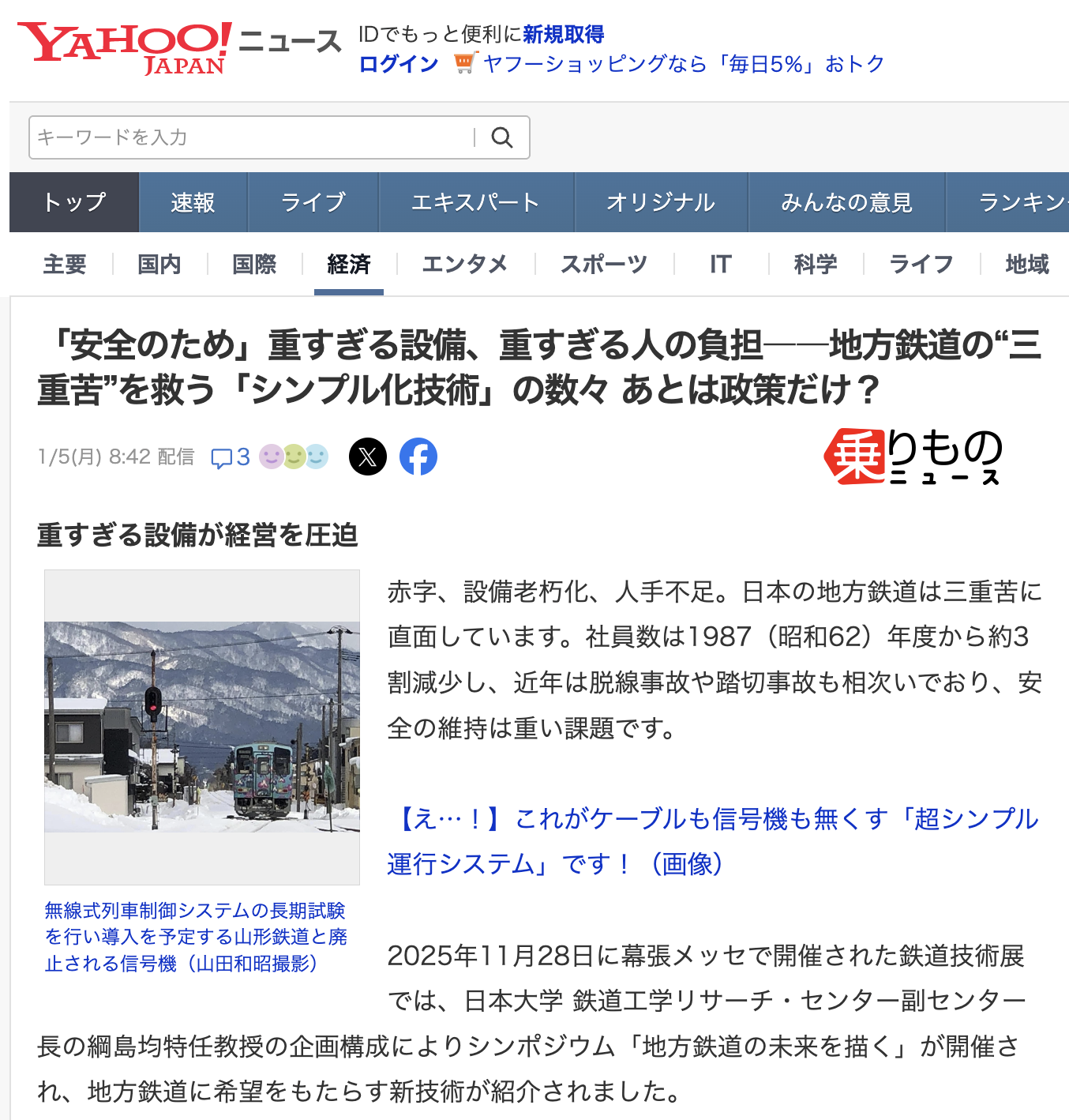Share this article on Facebook

[418, 457]
